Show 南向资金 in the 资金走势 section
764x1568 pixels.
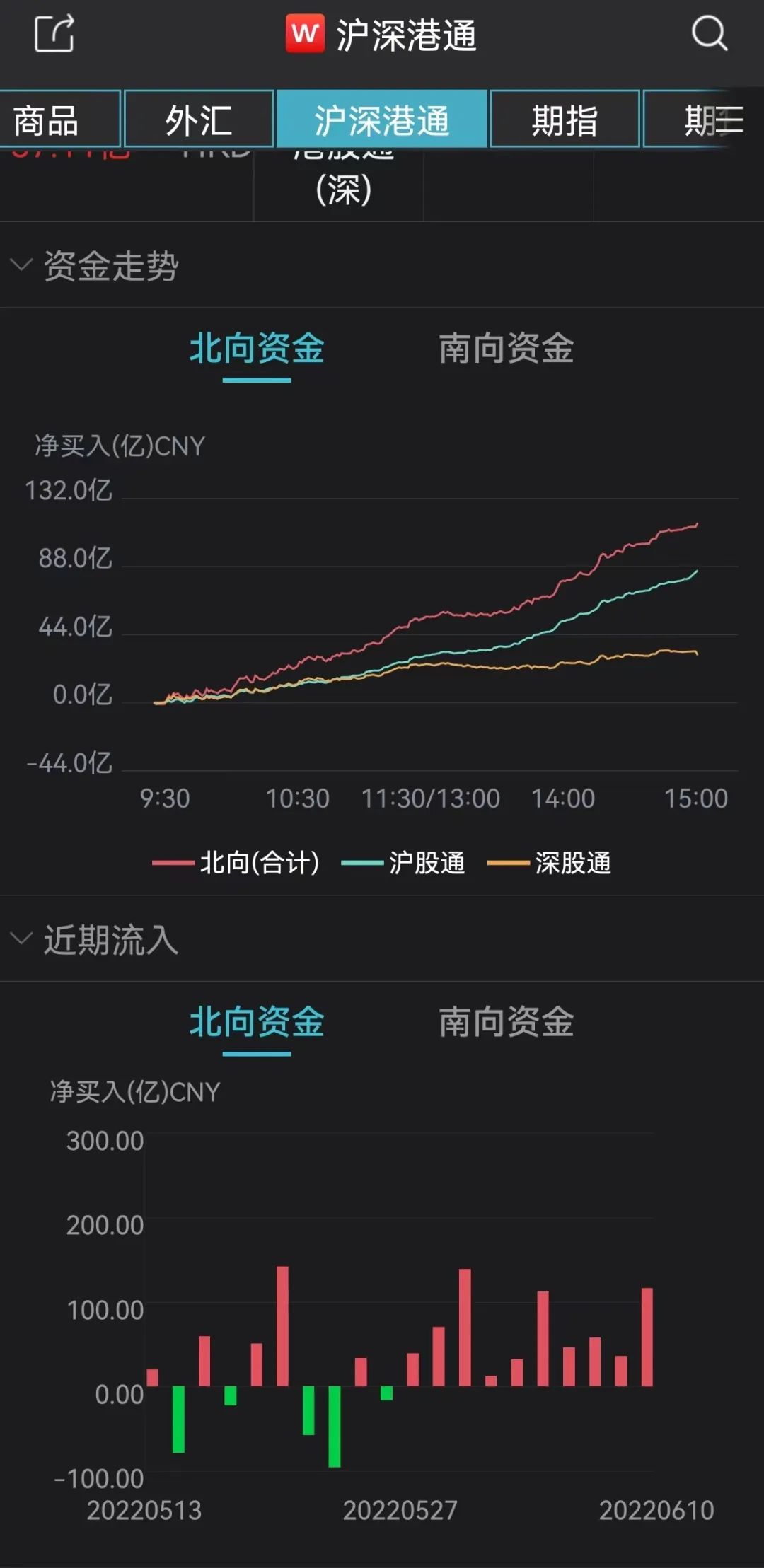pyautogui.click(x=507, y=349)
